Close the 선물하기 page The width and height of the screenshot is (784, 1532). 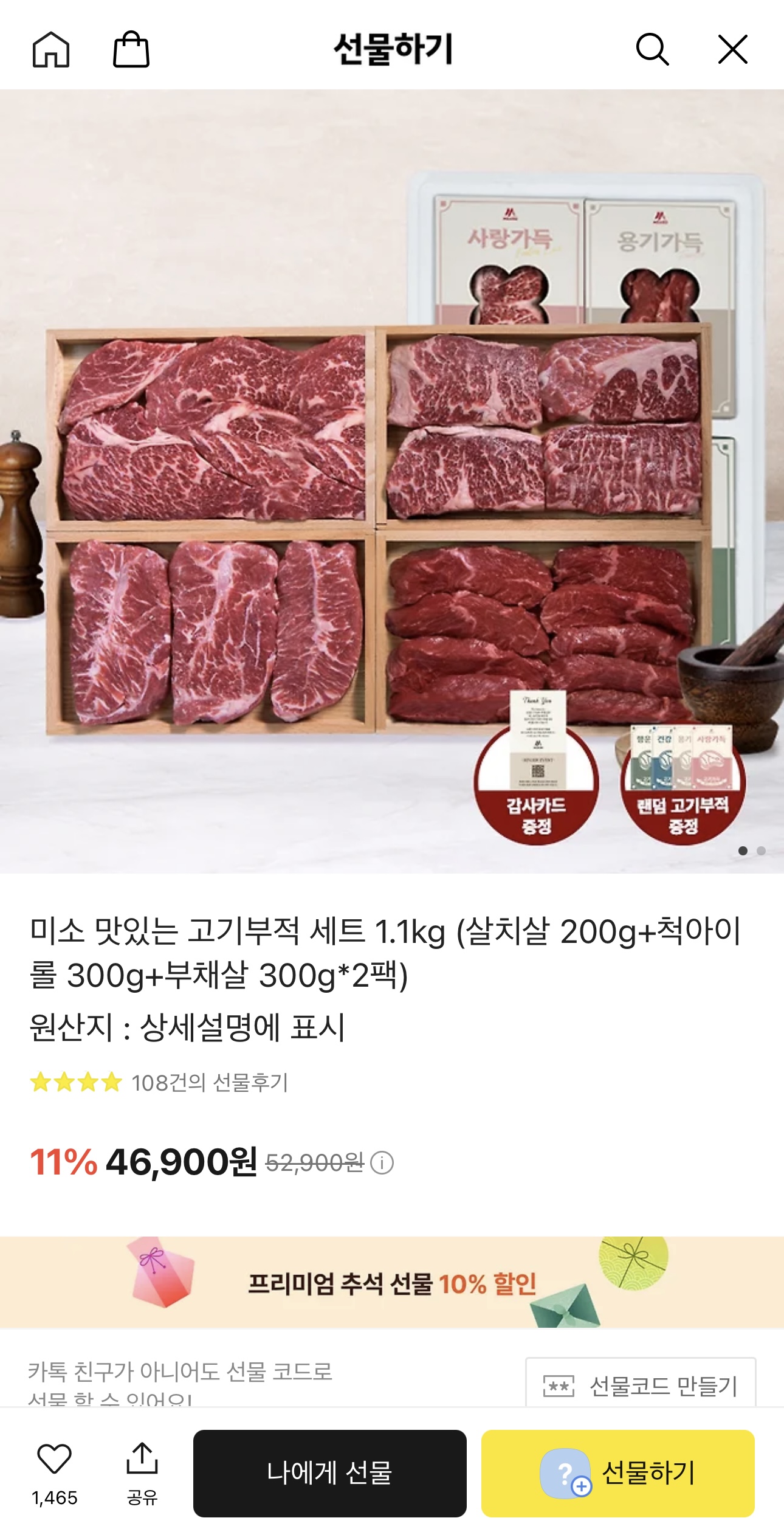click(x=732, y=49)
